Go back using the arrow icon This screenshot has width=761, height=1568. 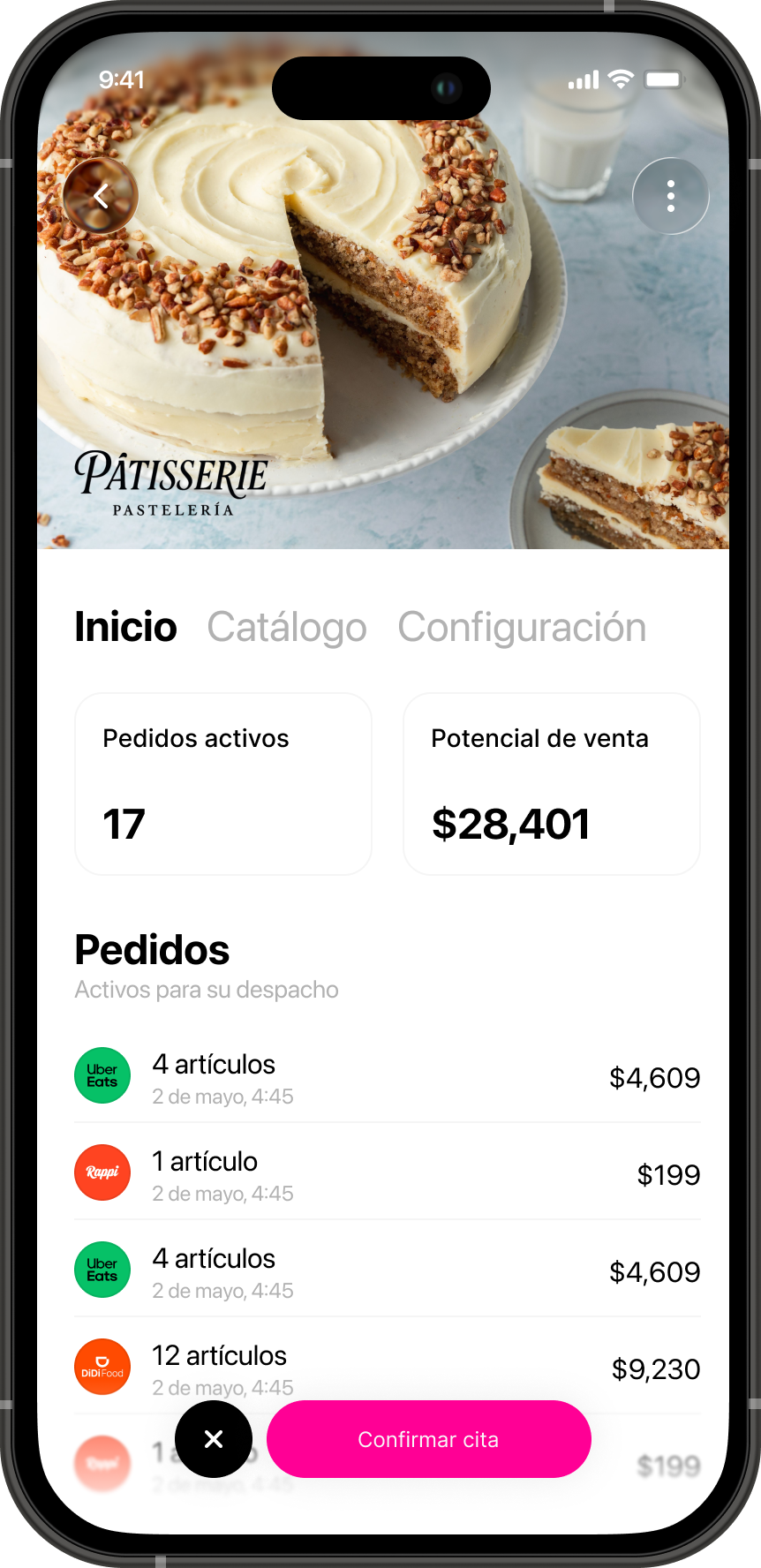tap(101, 196)
